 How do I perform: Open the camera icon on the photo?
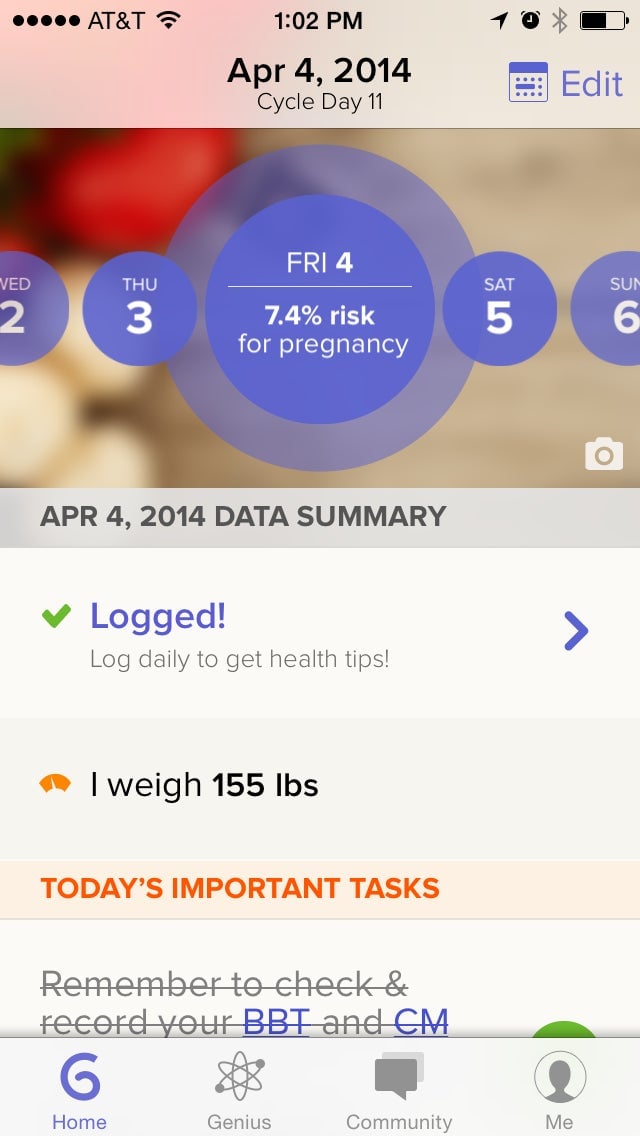coord(604,454)
